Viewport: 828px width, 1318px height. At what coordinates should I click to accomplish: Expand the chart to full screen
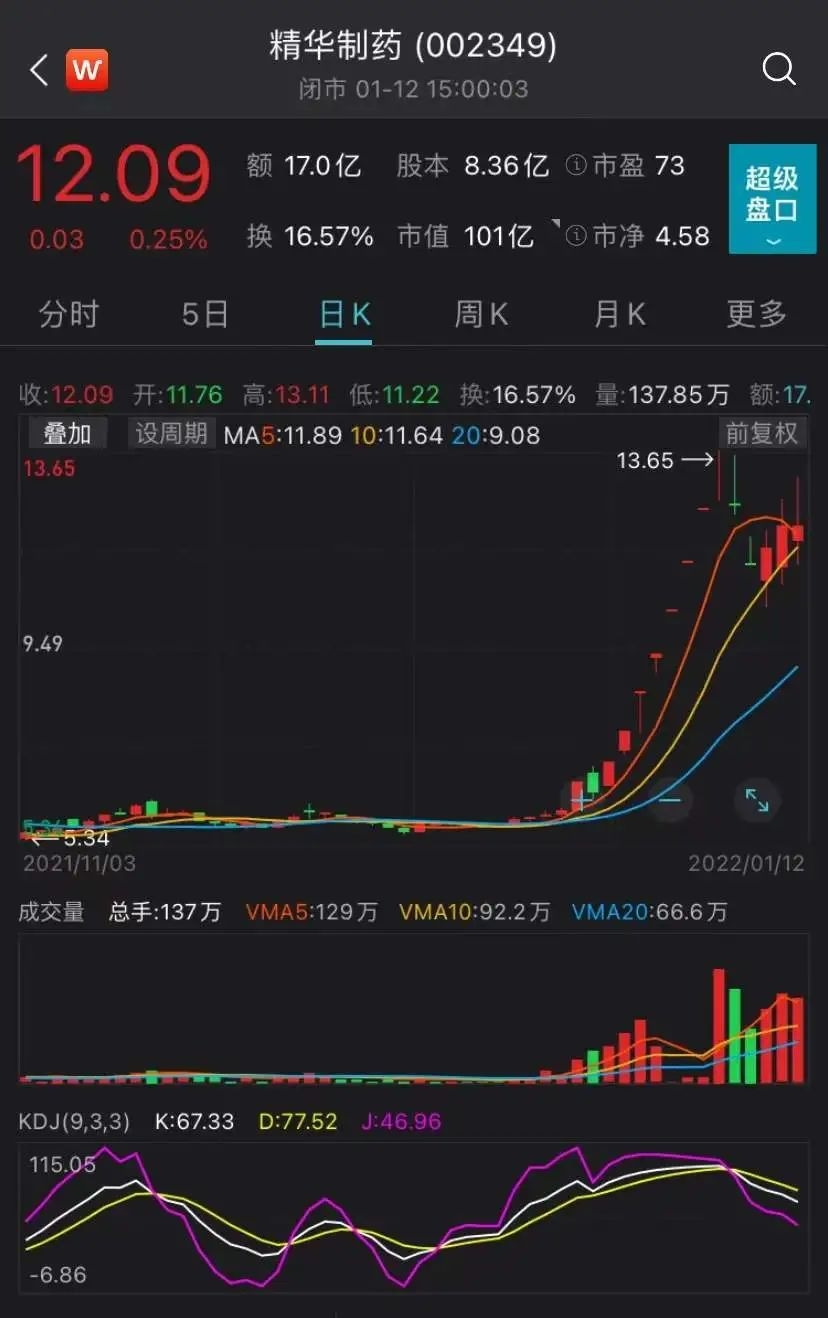pyautogui.click(x=757, y=800)
